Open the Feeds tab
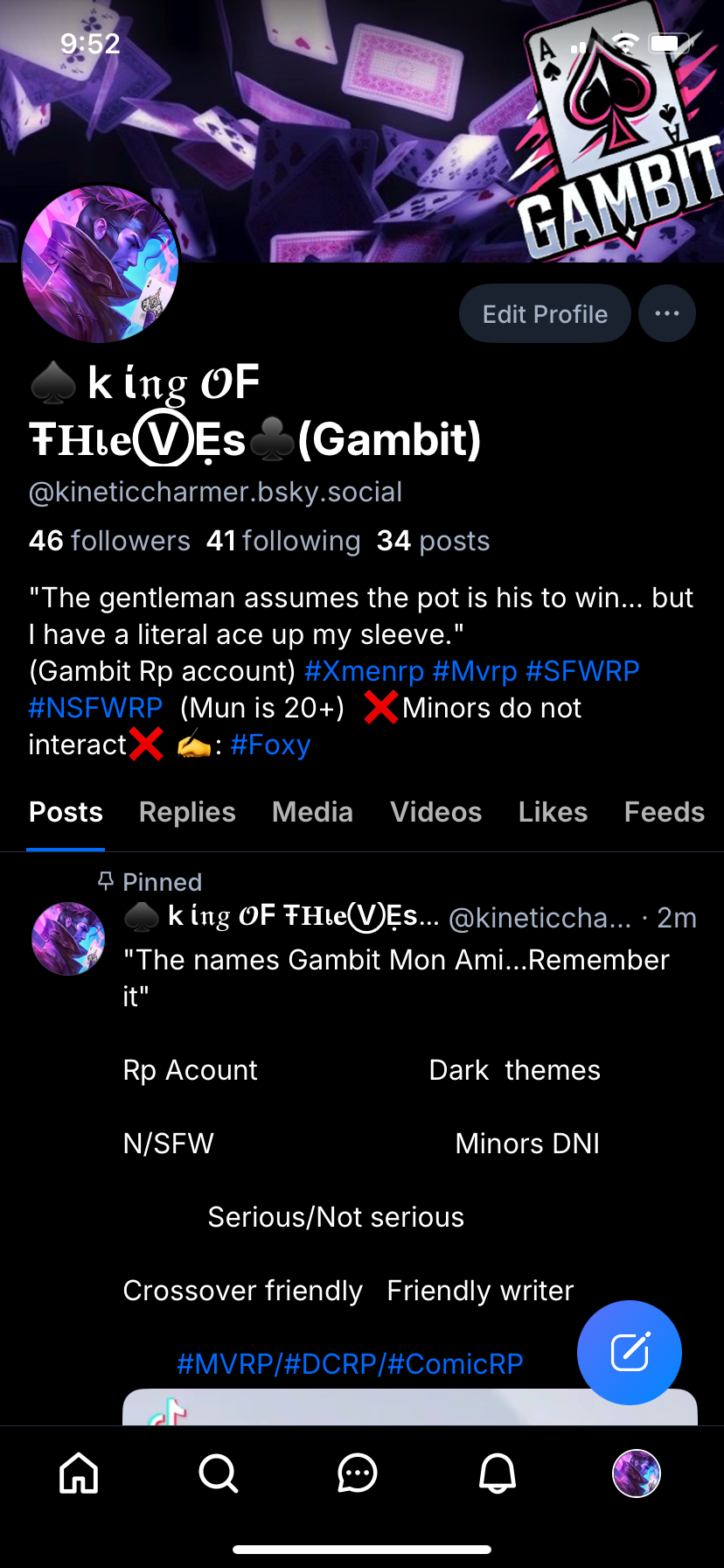 coord(664,812)
